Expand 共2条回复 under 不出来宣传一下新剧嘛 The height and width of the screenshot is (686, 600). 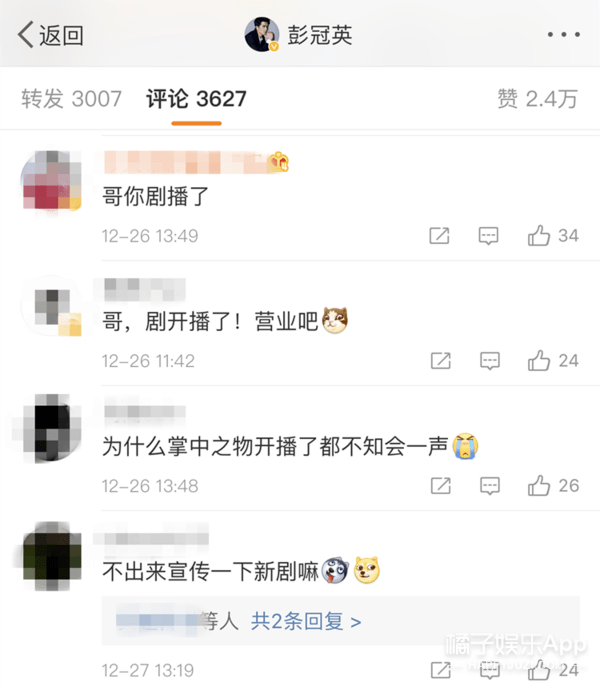pos(306,621)
